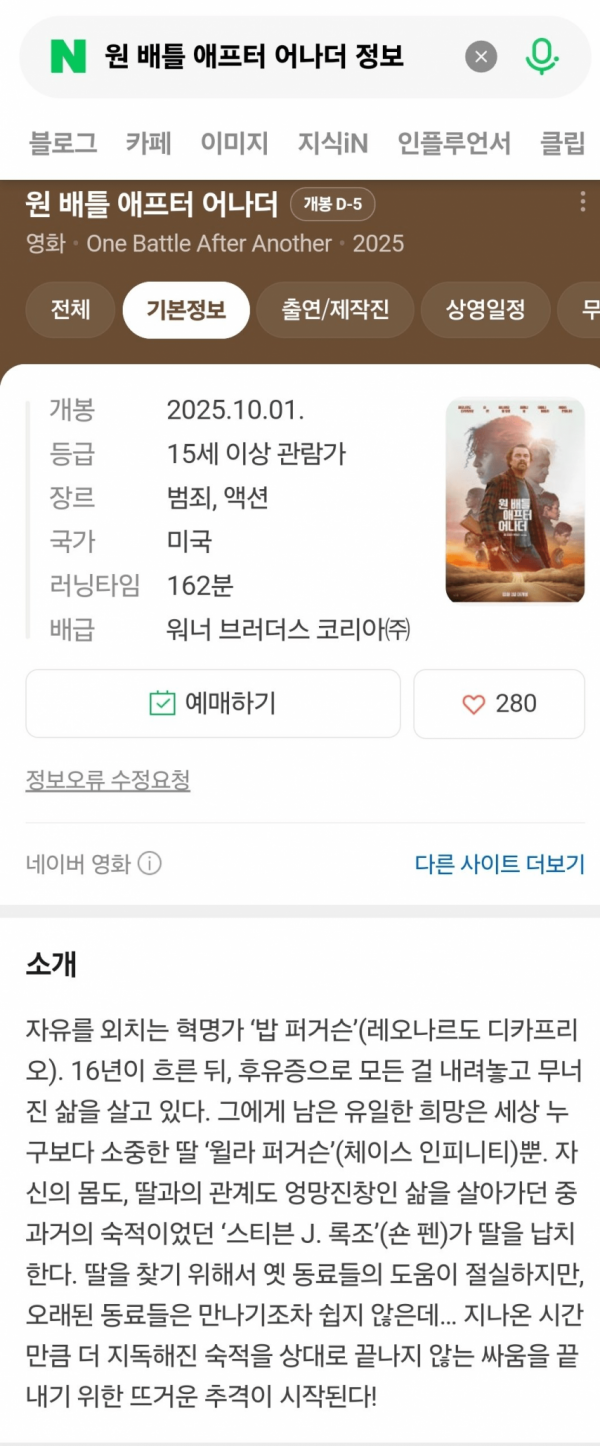This screenshot has height=1446, width=600.
Task: Switch to the 카페 tab
Action: pyautogui.click(x=149, y=143)
